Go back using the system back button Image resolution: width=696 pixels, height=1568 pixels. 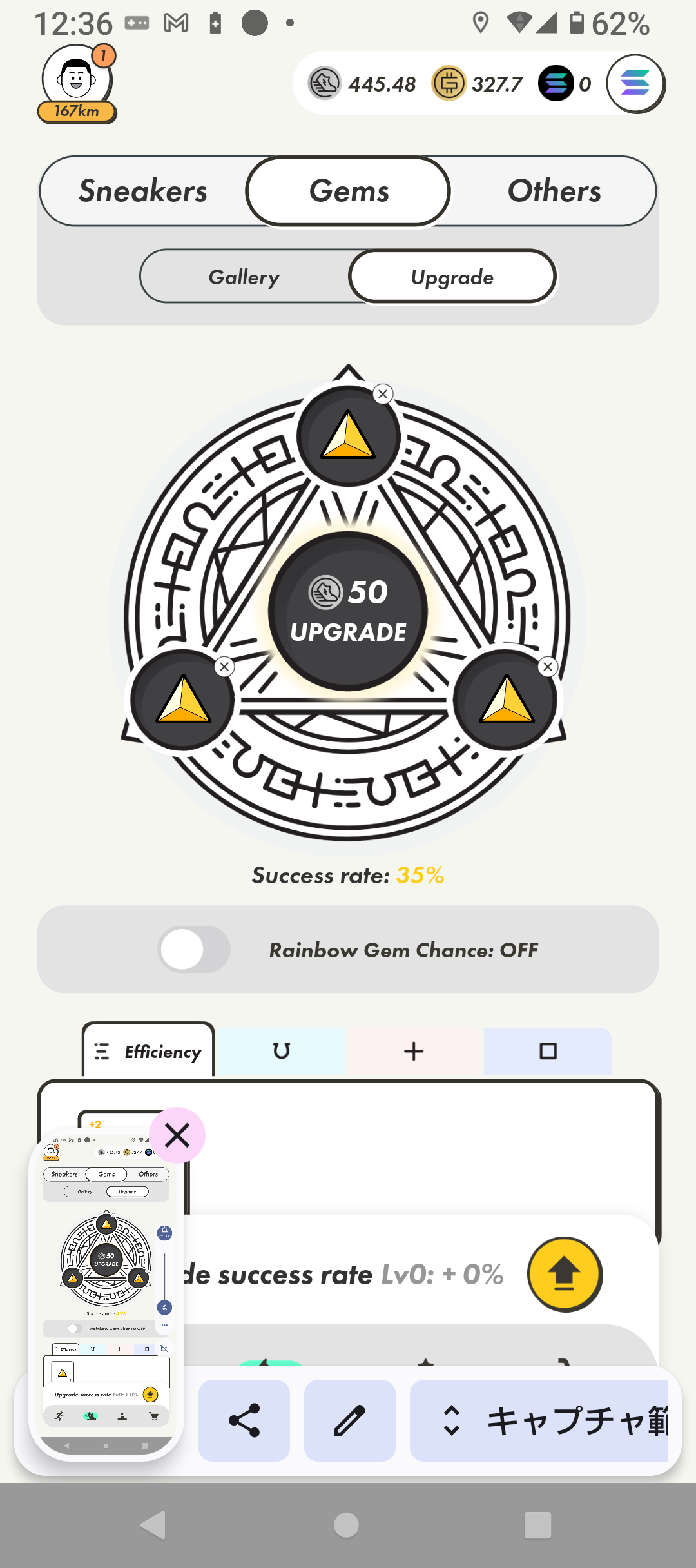point(153,1525)
